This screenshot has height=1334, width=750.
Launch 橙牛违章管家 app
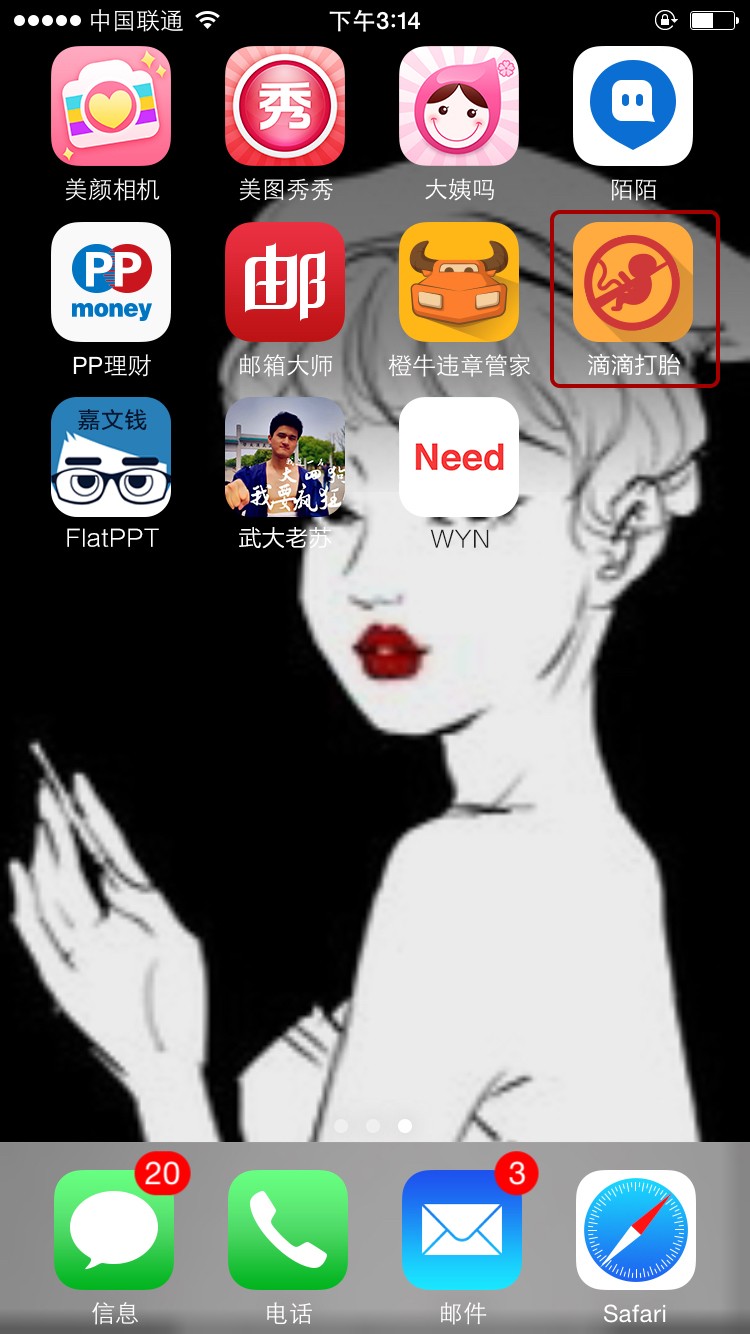point(459,282)
